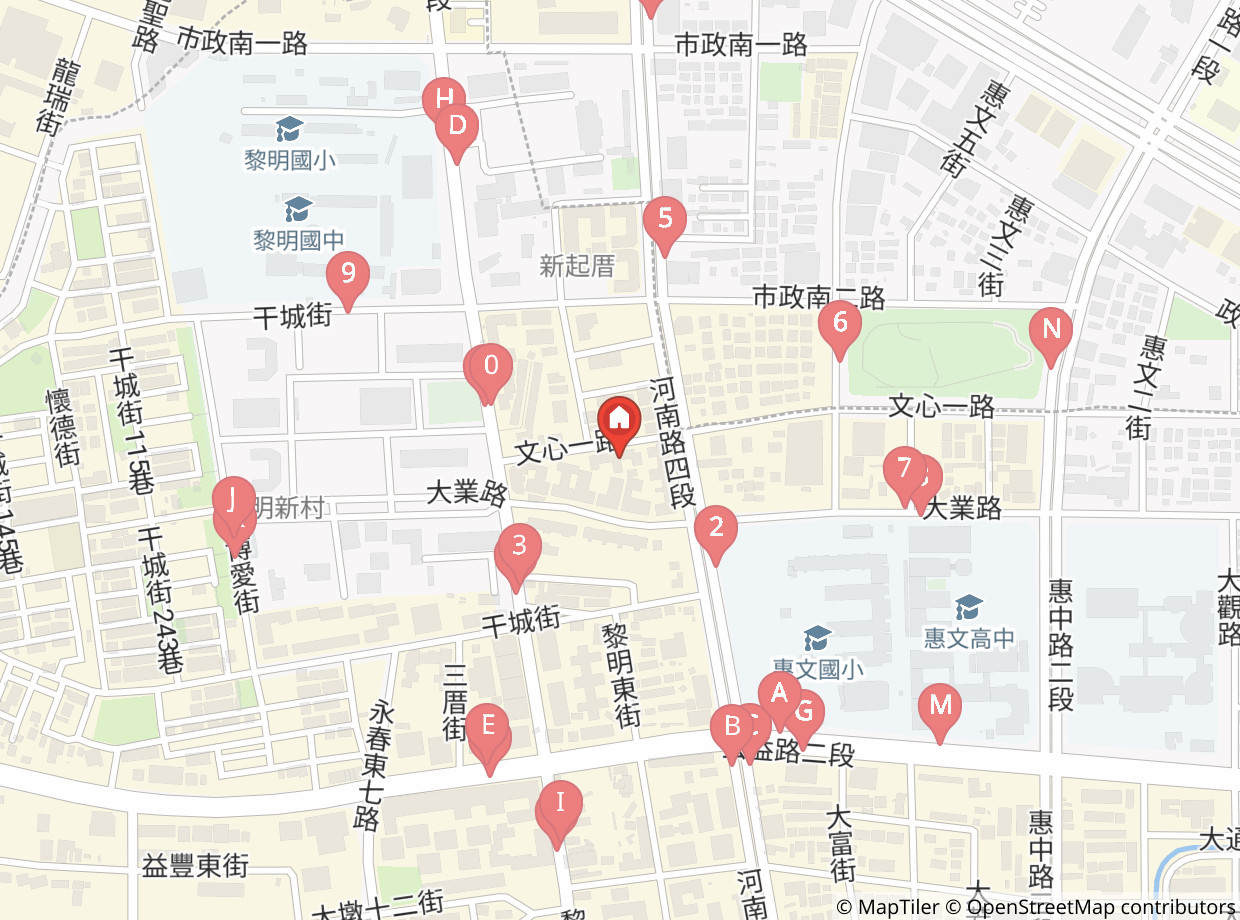Tap map marker E

coord(488,726)
